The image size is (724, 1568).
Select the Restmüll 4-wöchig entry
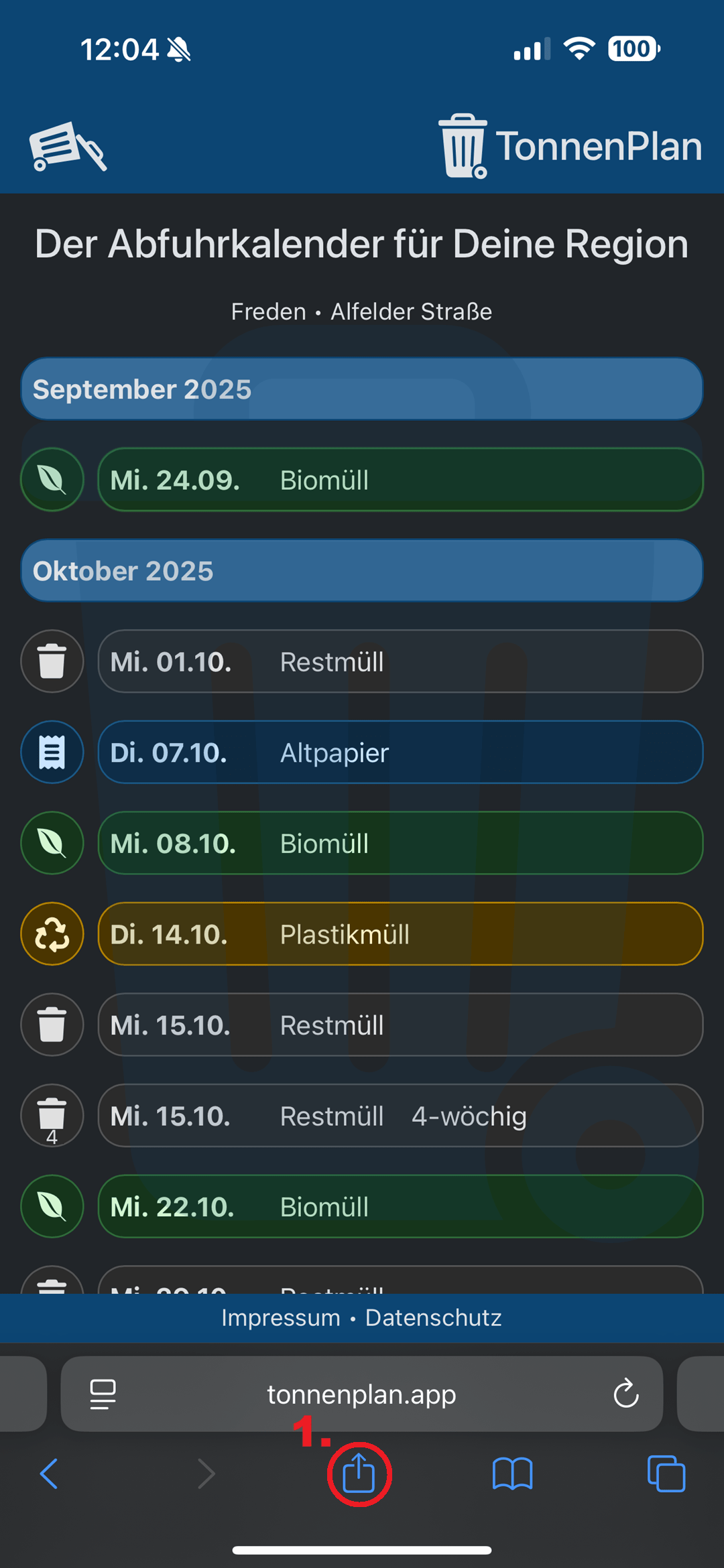400,1116
